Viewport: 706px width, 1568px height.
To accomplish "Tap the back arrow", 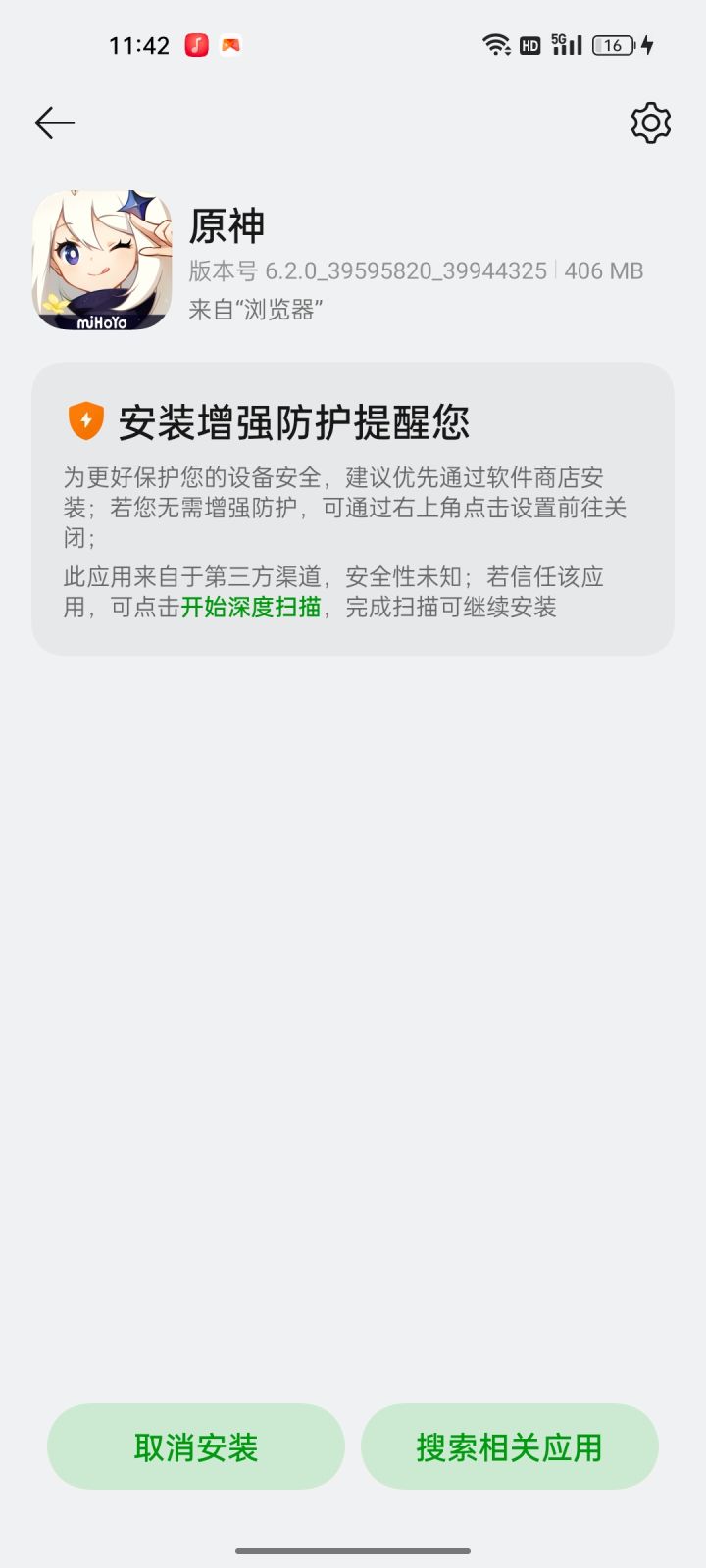I will coord(54,122).
